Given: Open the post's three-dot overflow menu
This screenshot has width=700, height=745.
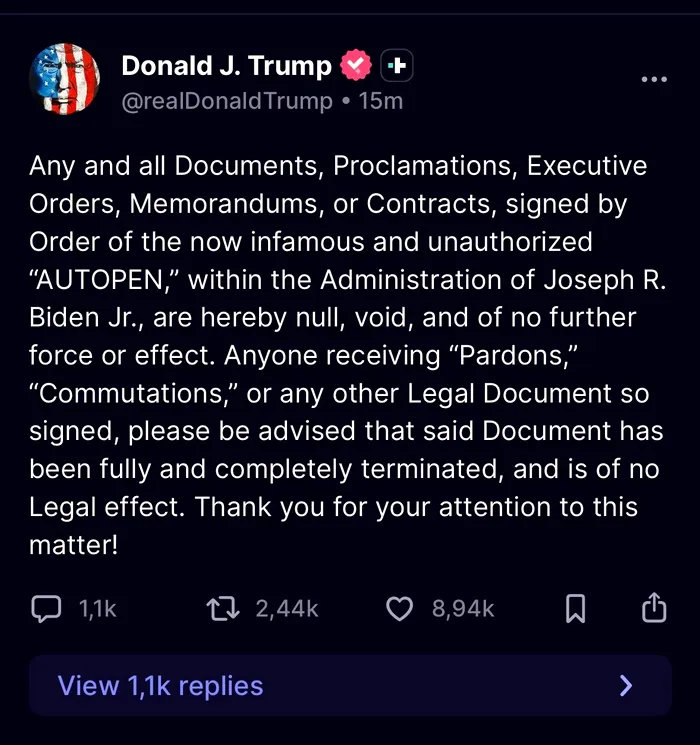Looking at the screenshot, I should [653, 79].
